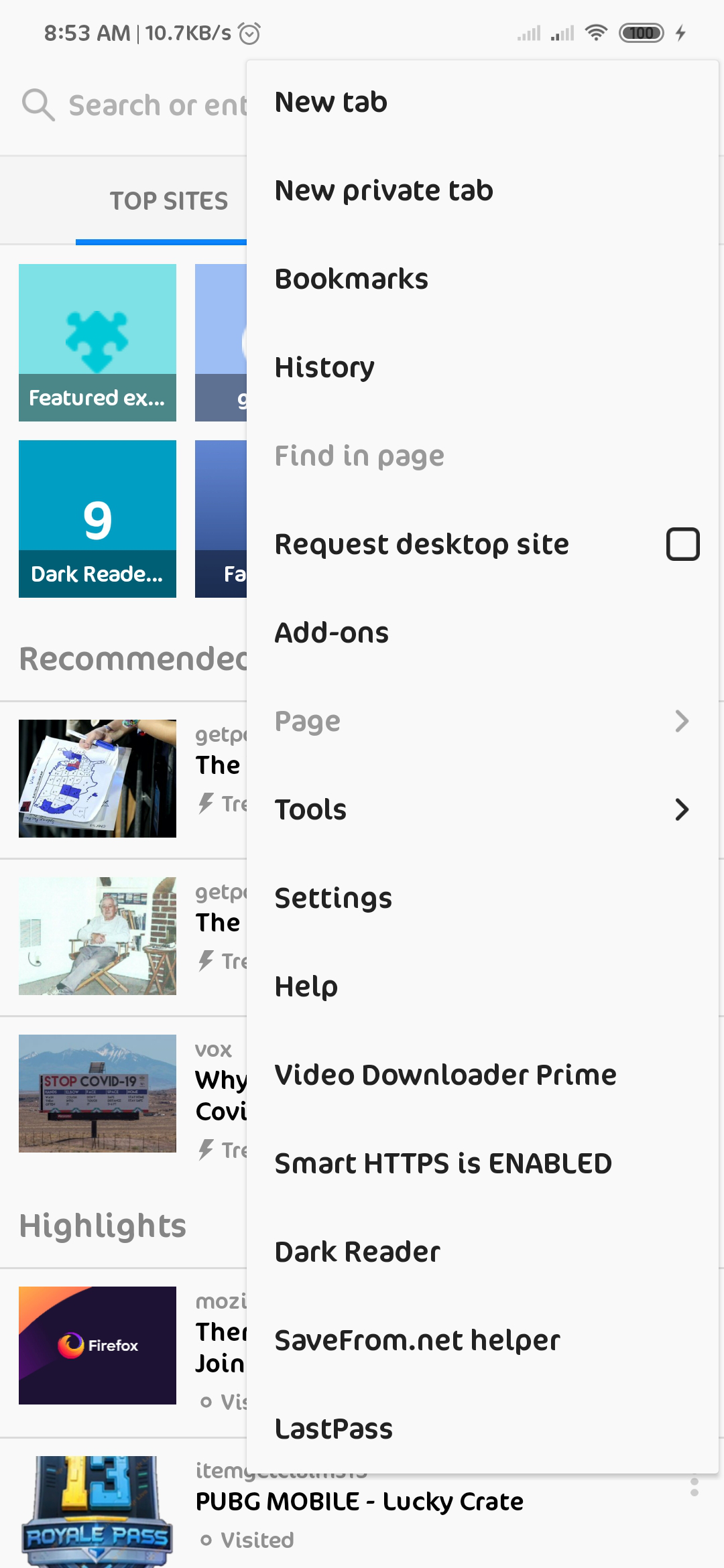This screenshot has width=724, height=1568.
Task: Open browser Settings
Action: 333,898
